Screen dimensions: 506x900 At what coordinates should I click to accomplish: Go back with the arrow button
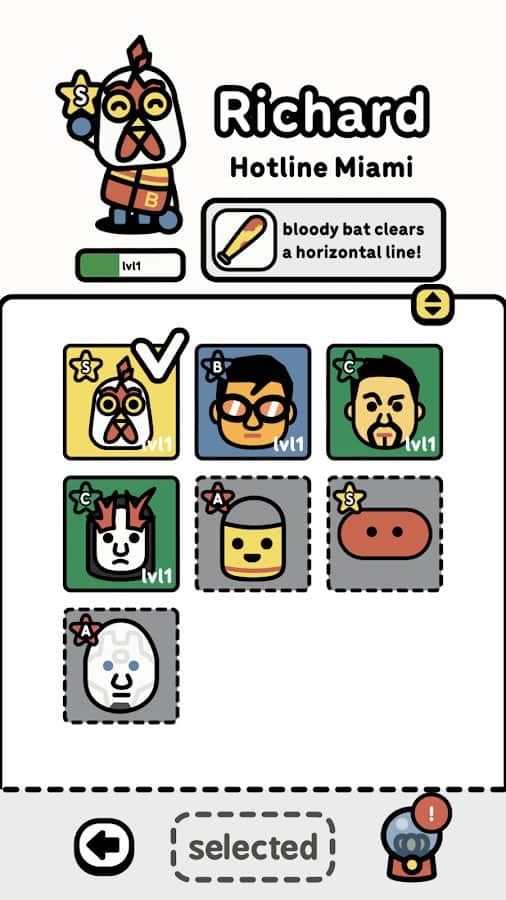click(x=104, y=846)
